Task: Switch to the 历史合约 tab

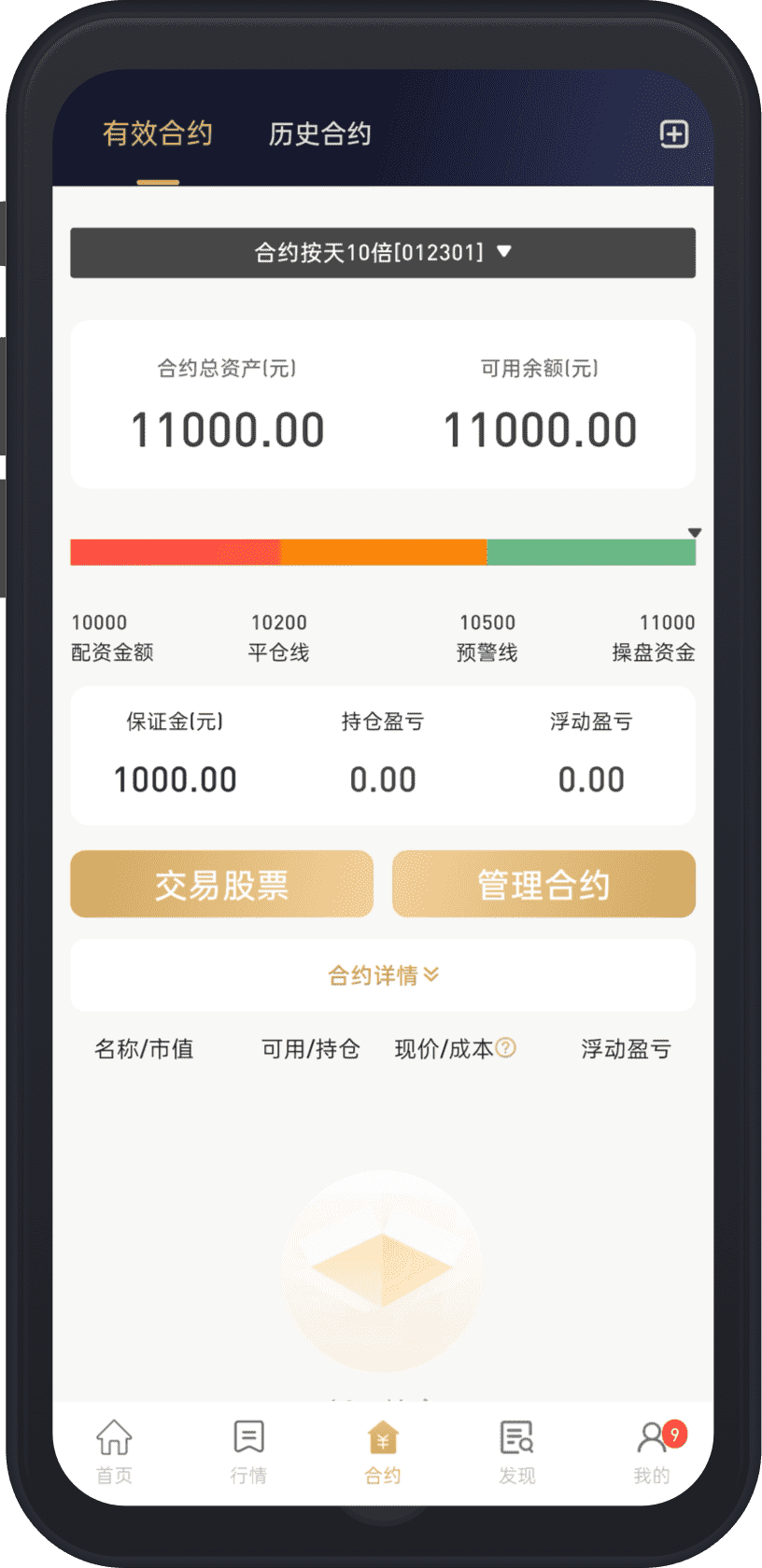Action: tap(319, 134)
